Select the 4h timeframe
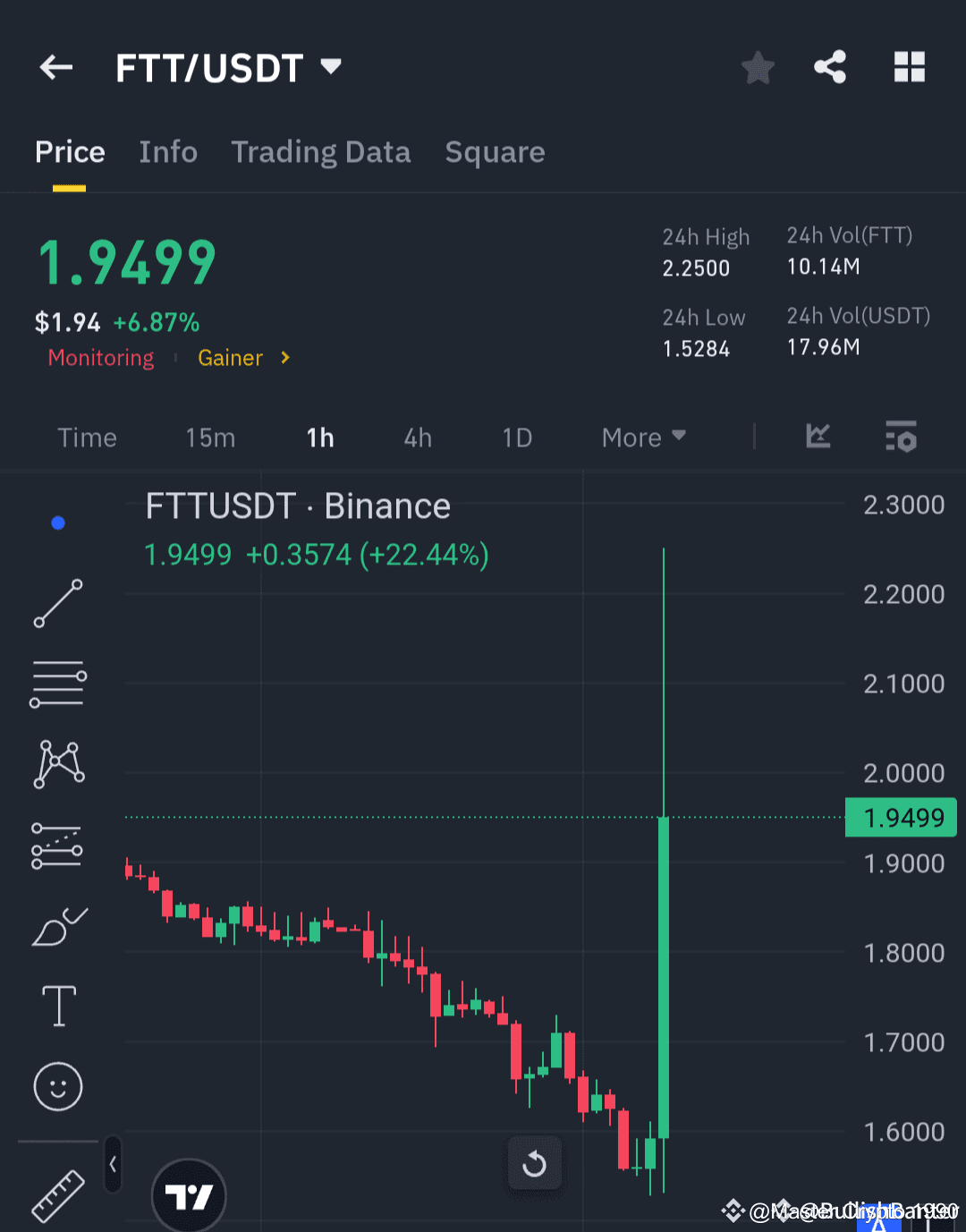This screenshot has width=966, height=1232. coord(417,438)
